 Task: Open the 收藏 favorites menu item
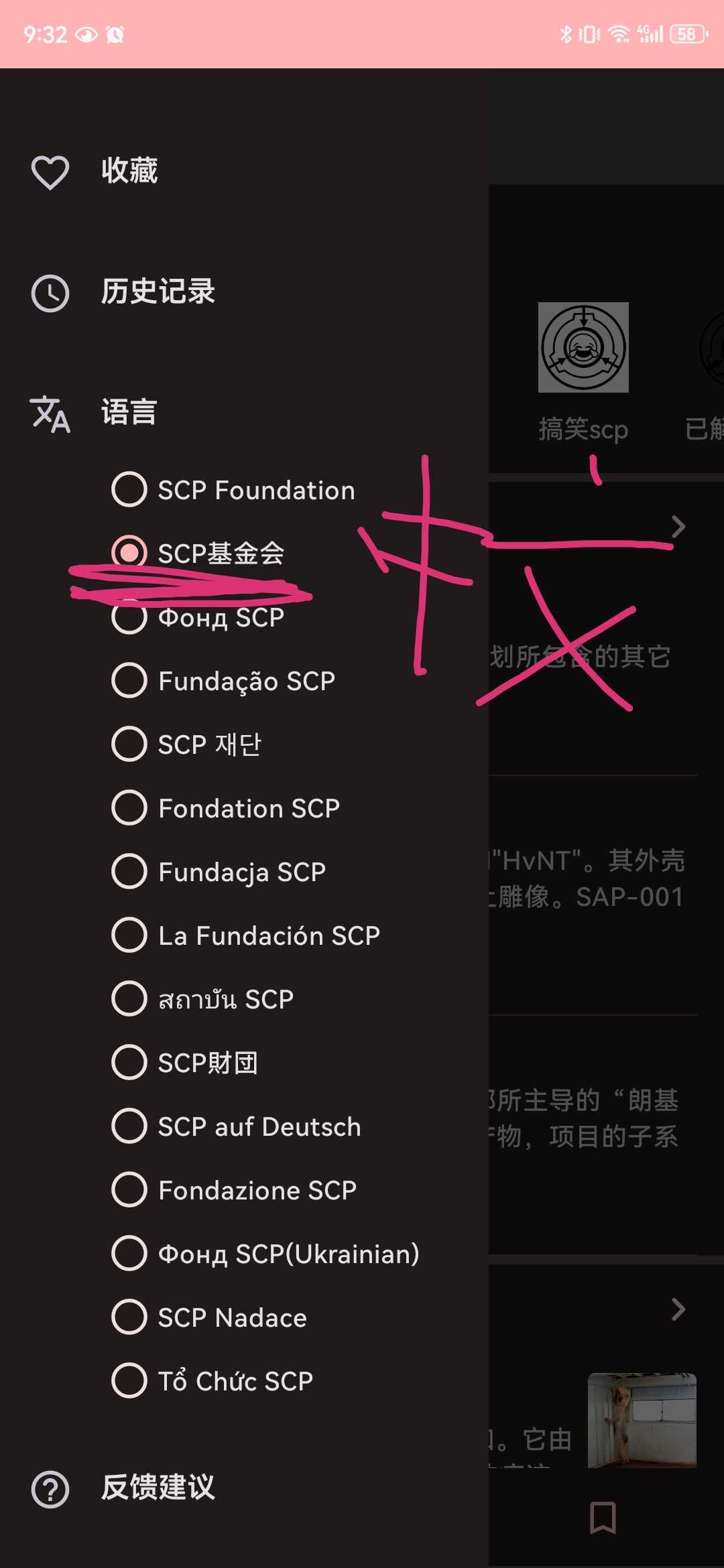[x=129, y=172]
